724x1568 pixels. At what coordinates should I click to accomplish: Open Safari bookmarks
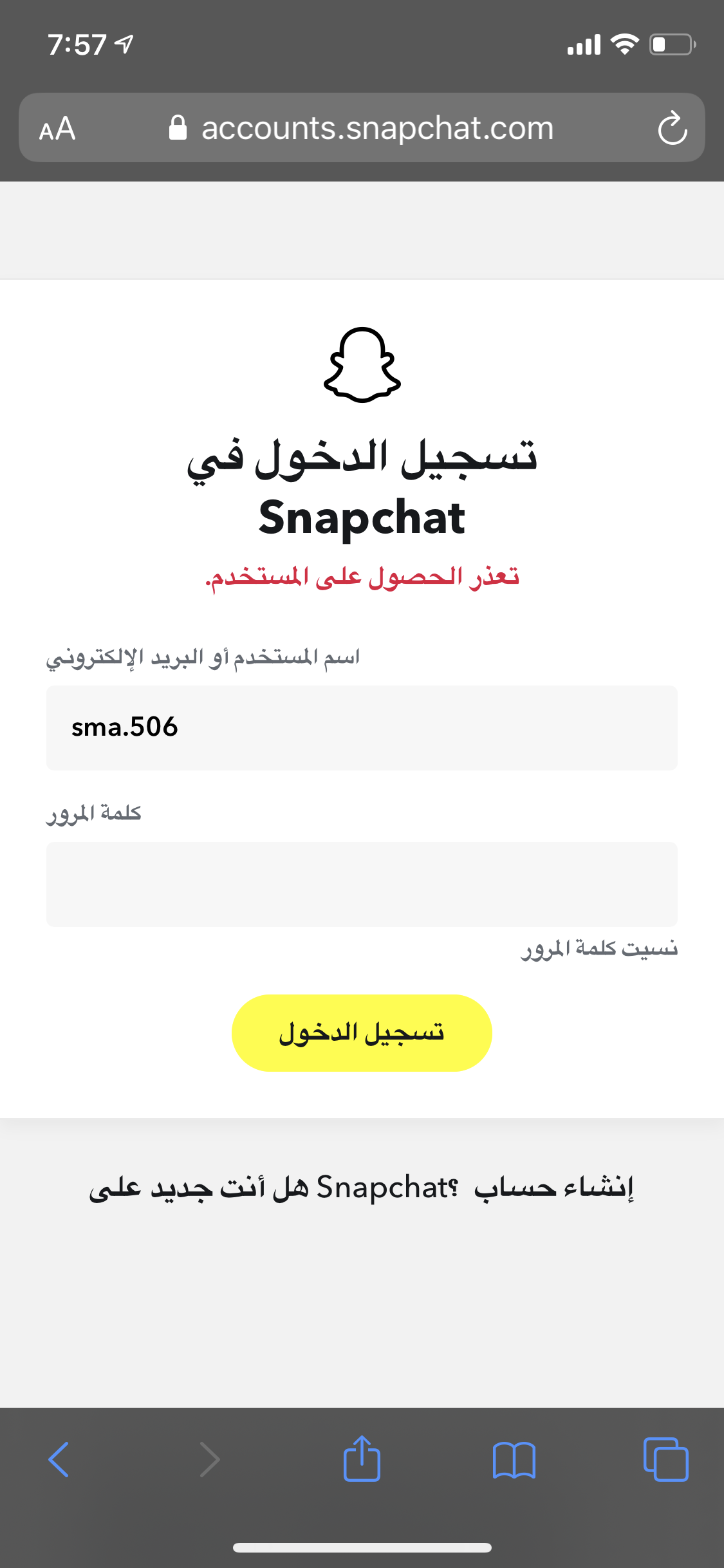click(514, 1460)
